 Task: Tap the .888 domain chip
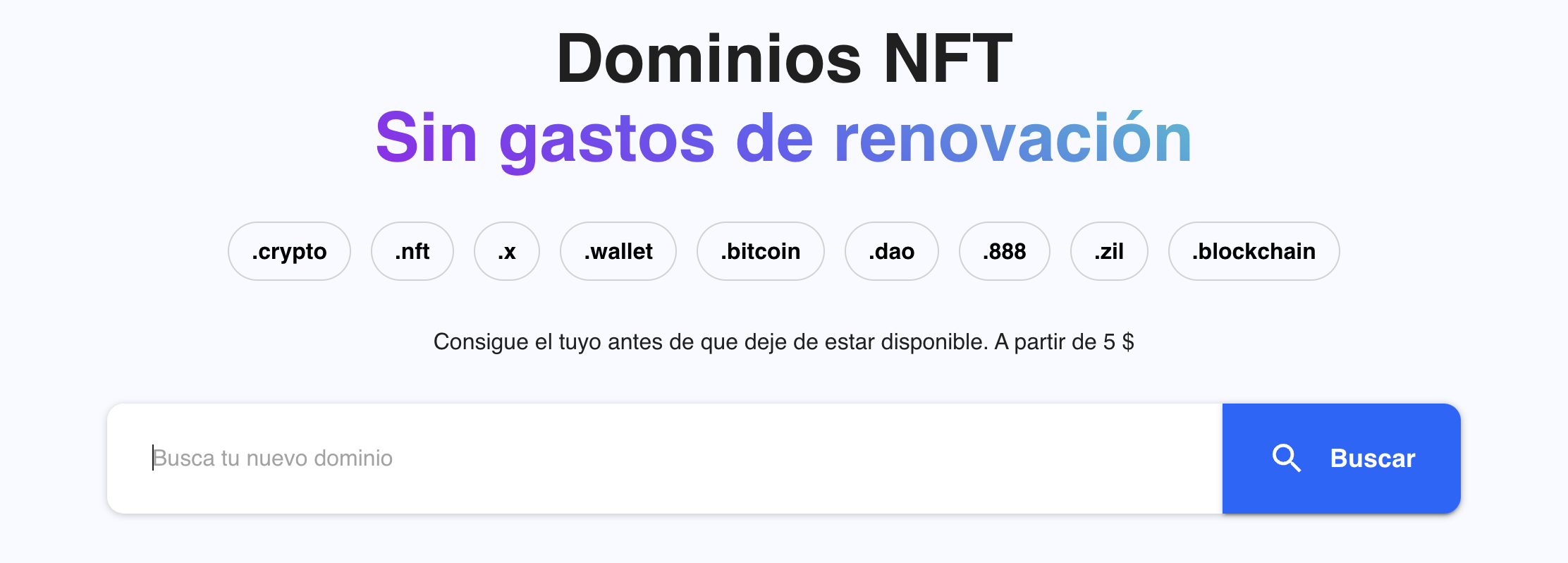coord(1004,251)
